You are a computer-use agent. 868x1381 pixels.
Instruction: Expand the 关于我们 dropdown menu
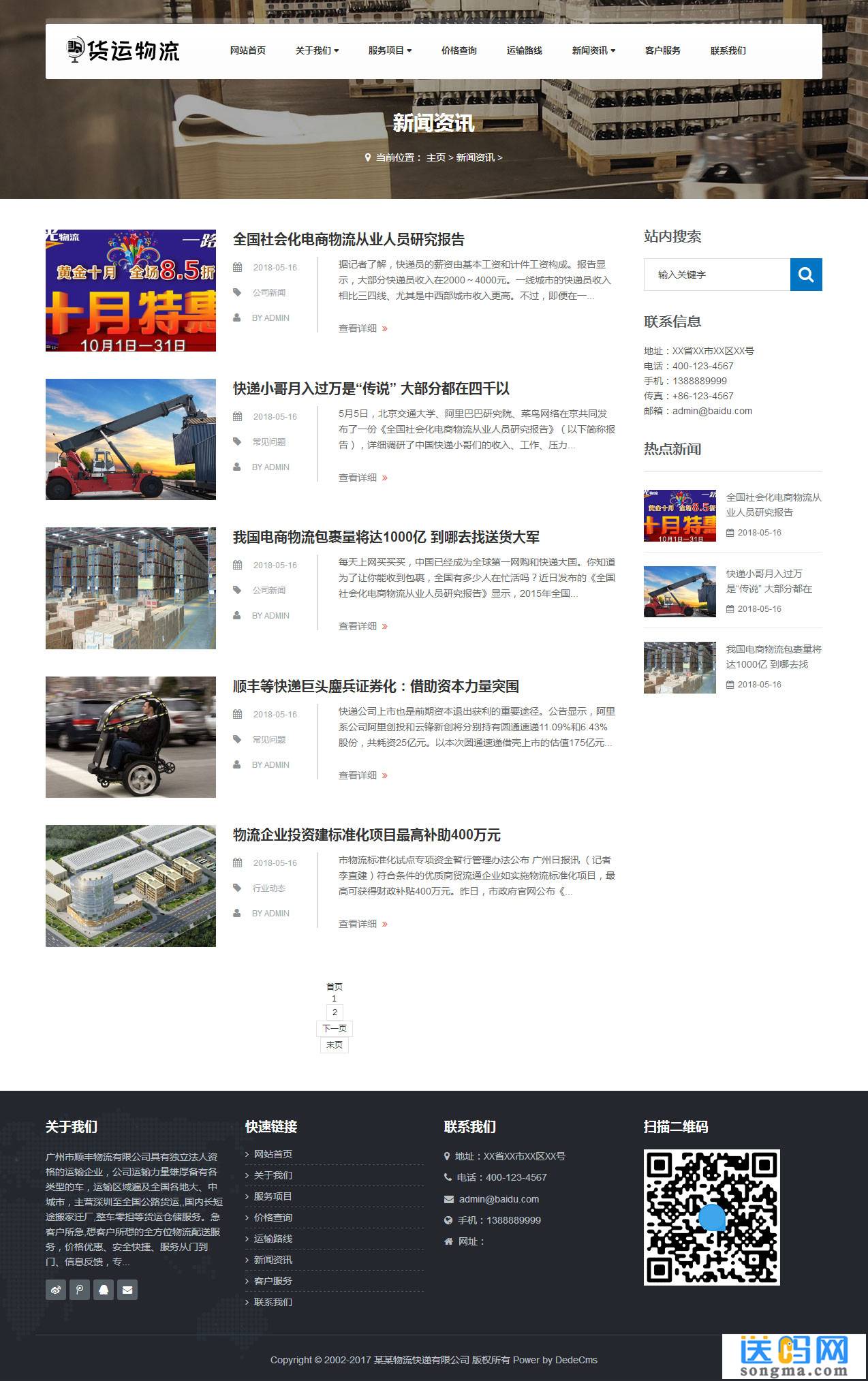pyautogui.click(x=317, y=50)
